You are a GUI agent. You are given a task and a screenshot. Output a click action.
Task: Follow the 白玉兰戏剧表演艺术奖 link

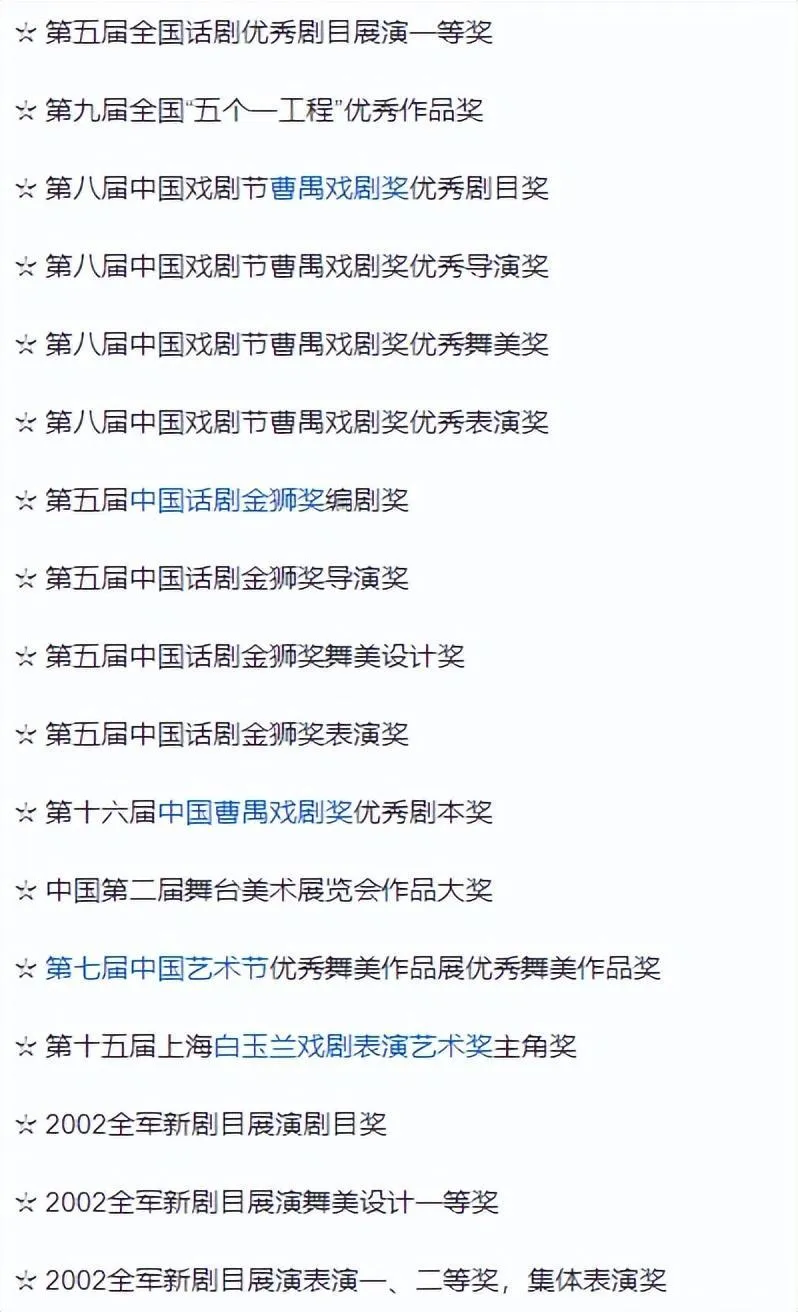(353, 1046)
